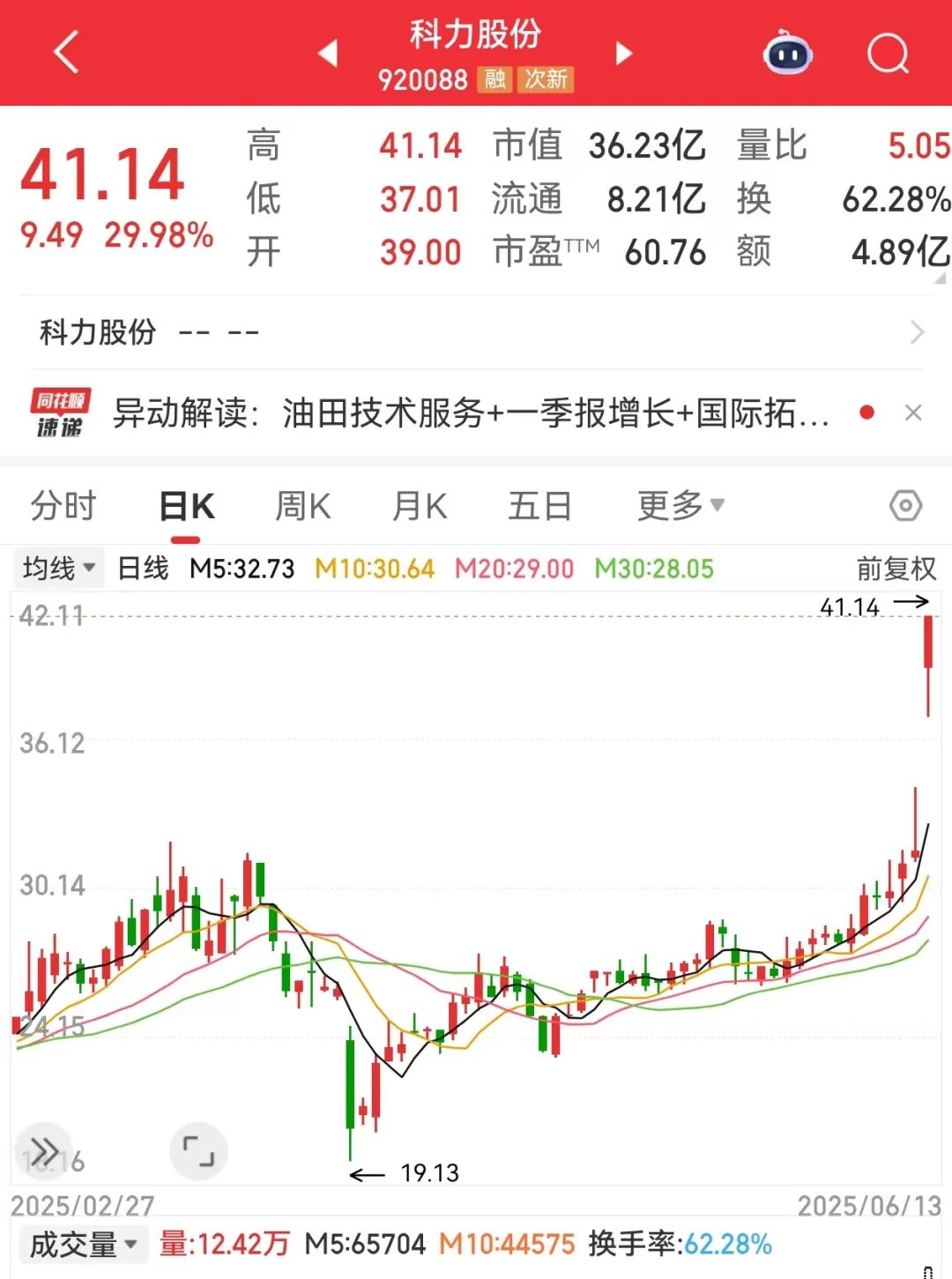Open the 均线 indicator dropdown
This screenshot has width=952, height=1279.
[58, 569]
